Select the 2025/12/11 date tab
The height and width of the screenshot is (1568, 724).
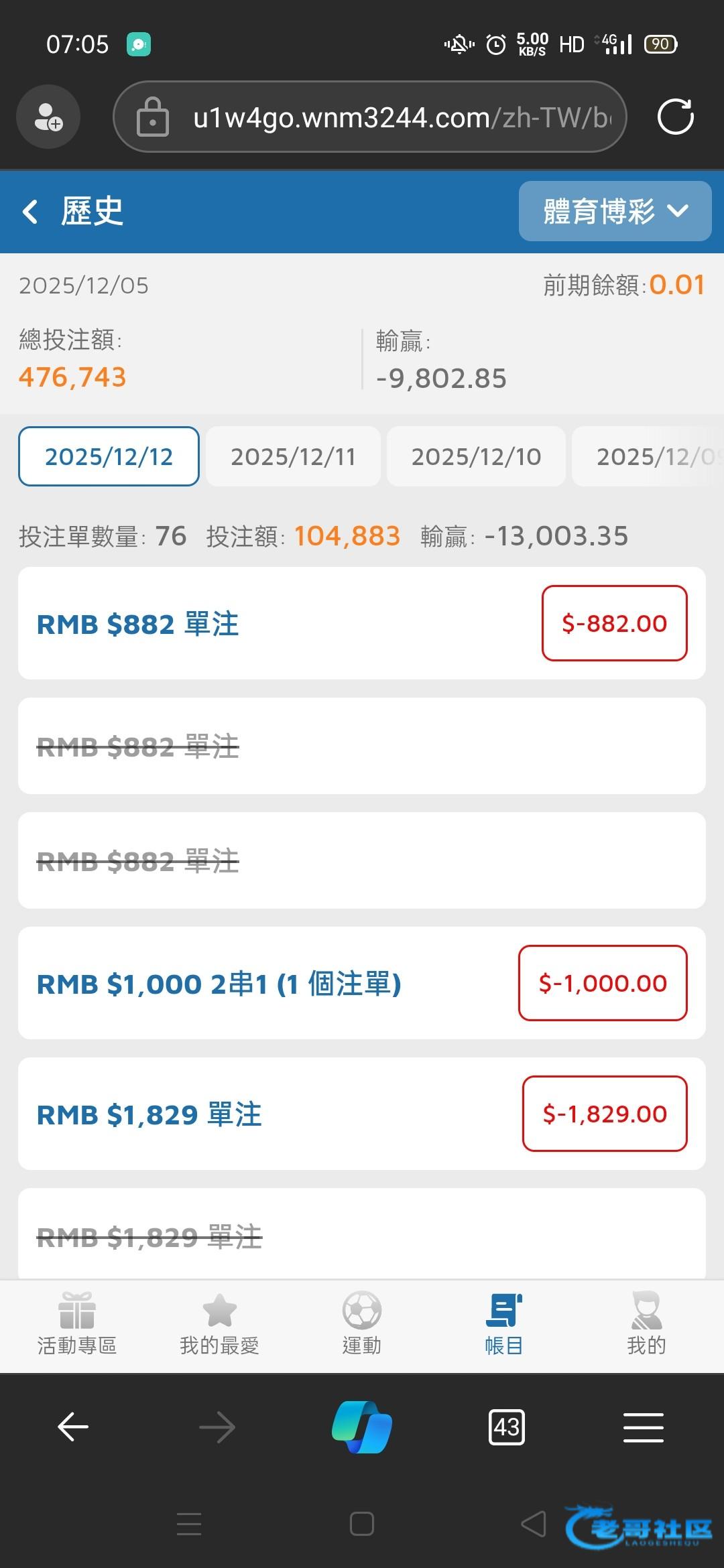tap(293, 456)
